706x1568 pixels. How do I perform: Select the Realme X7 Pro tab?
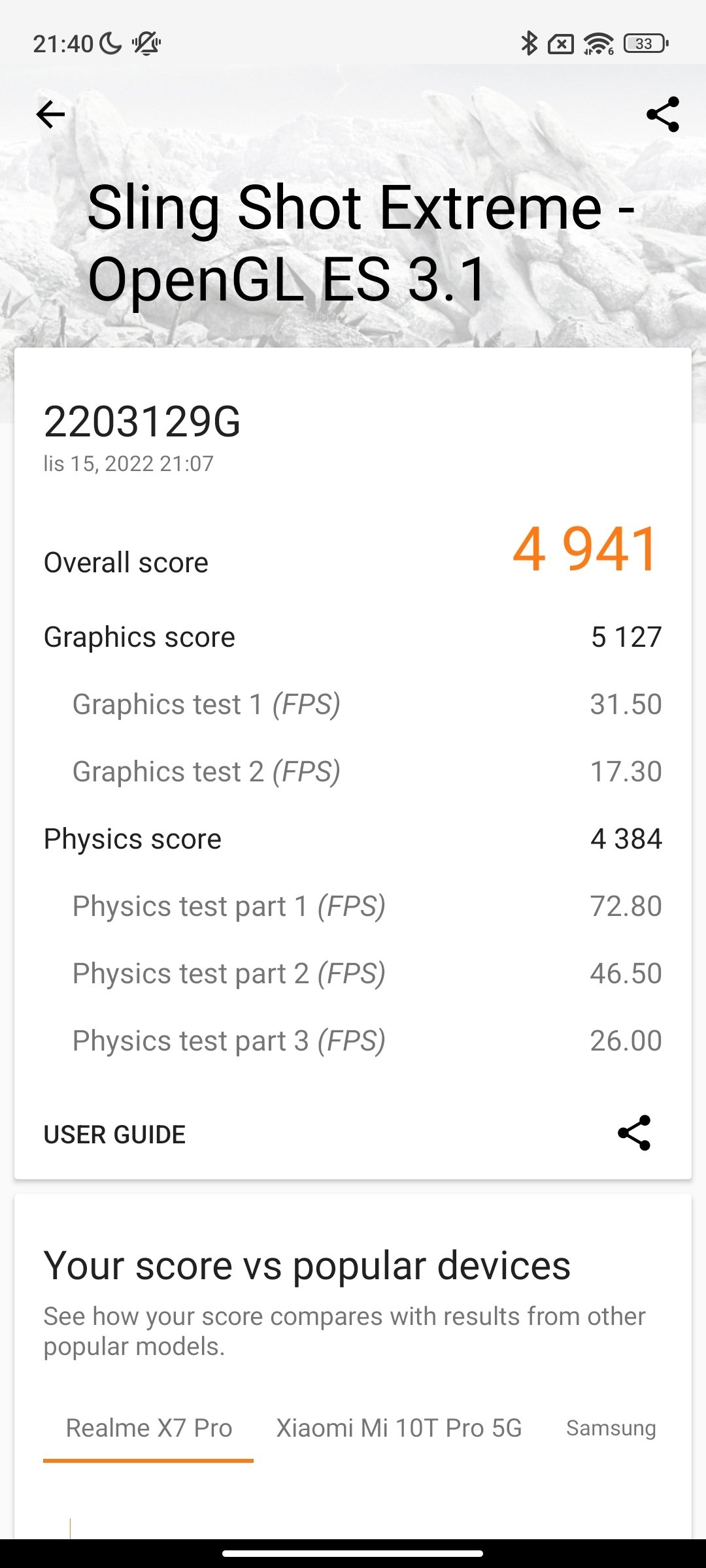click(x=149, y=1428)
